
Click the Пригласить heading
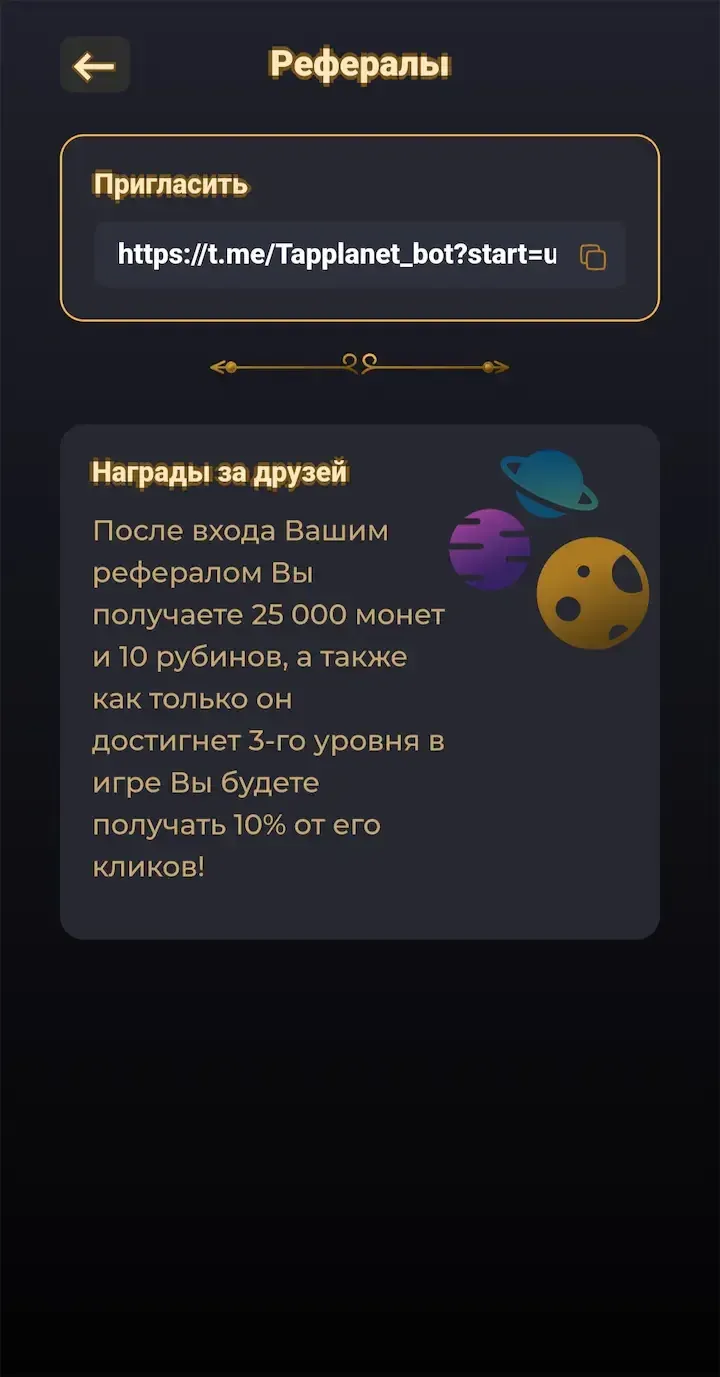tap(174, 185)
